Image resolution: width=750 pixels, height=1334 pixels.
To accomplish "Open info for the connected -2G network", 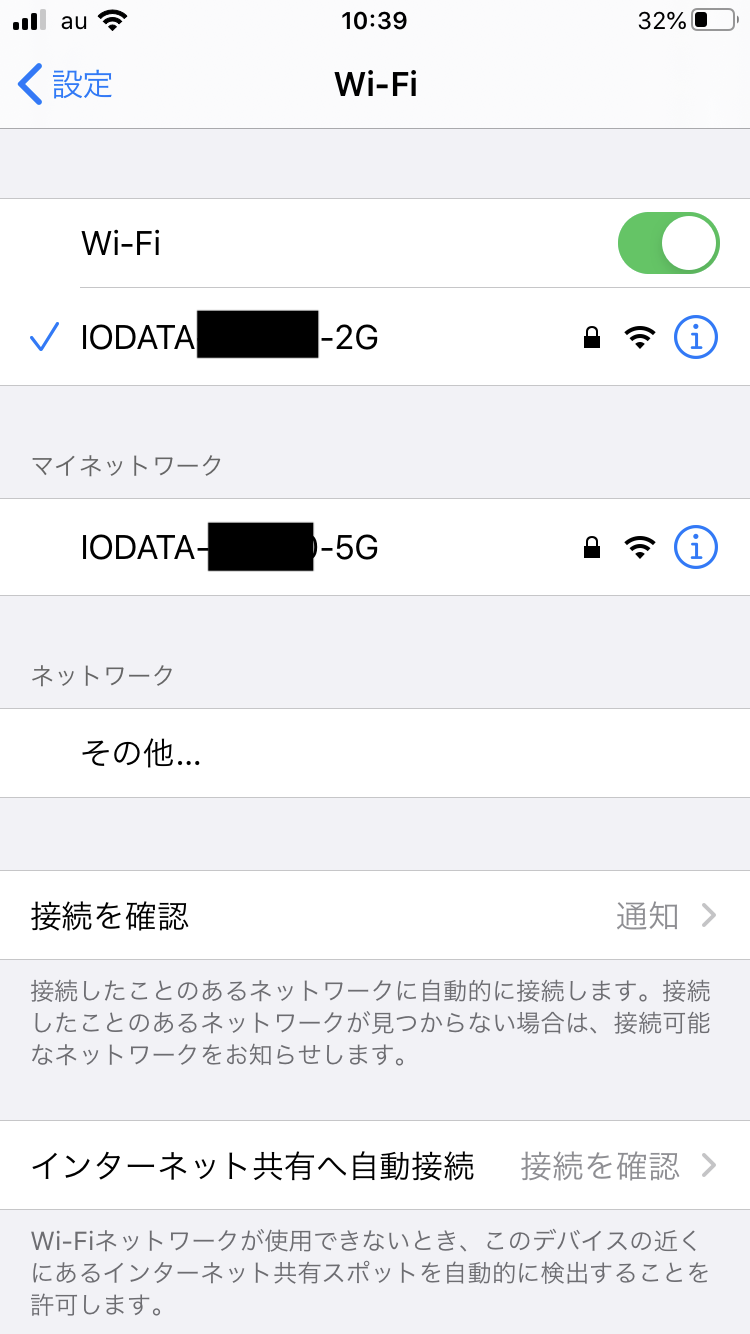I will click(696, 339).
